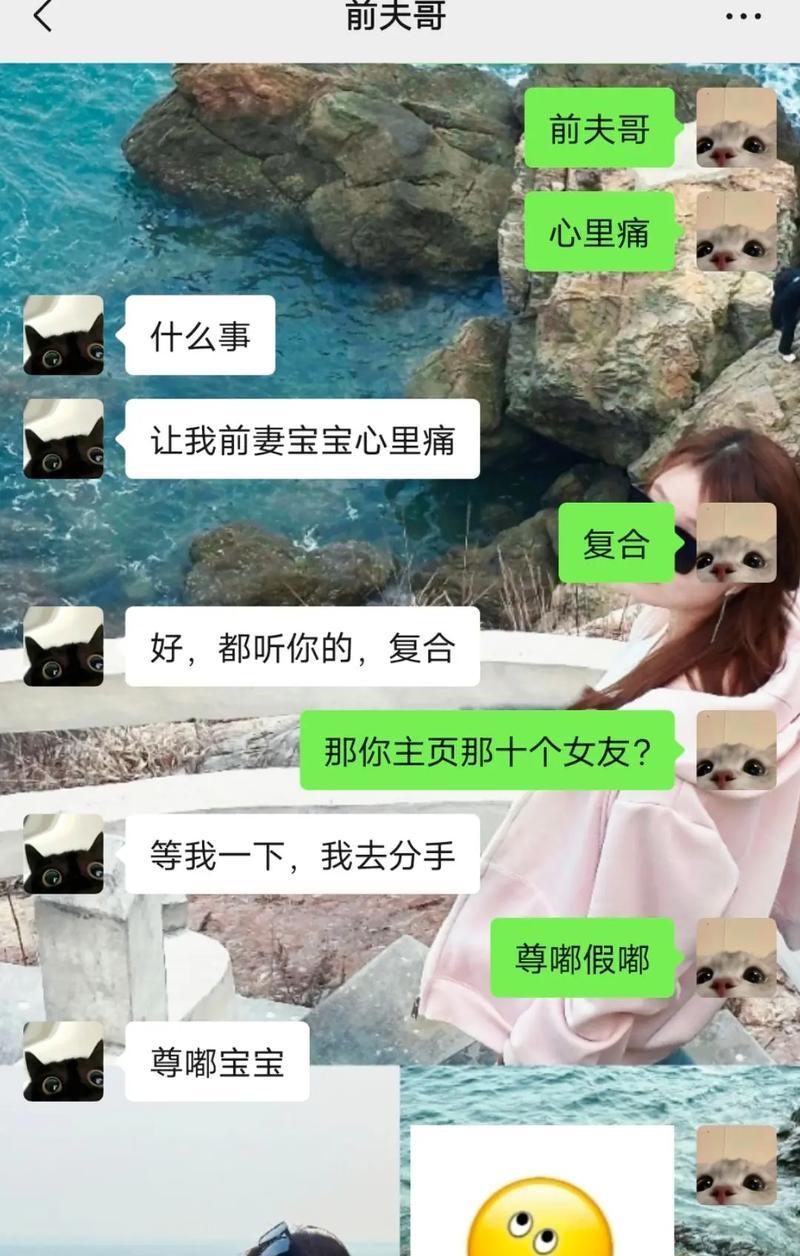Open the black cat avatar beside 什么事

coord(64,335)
